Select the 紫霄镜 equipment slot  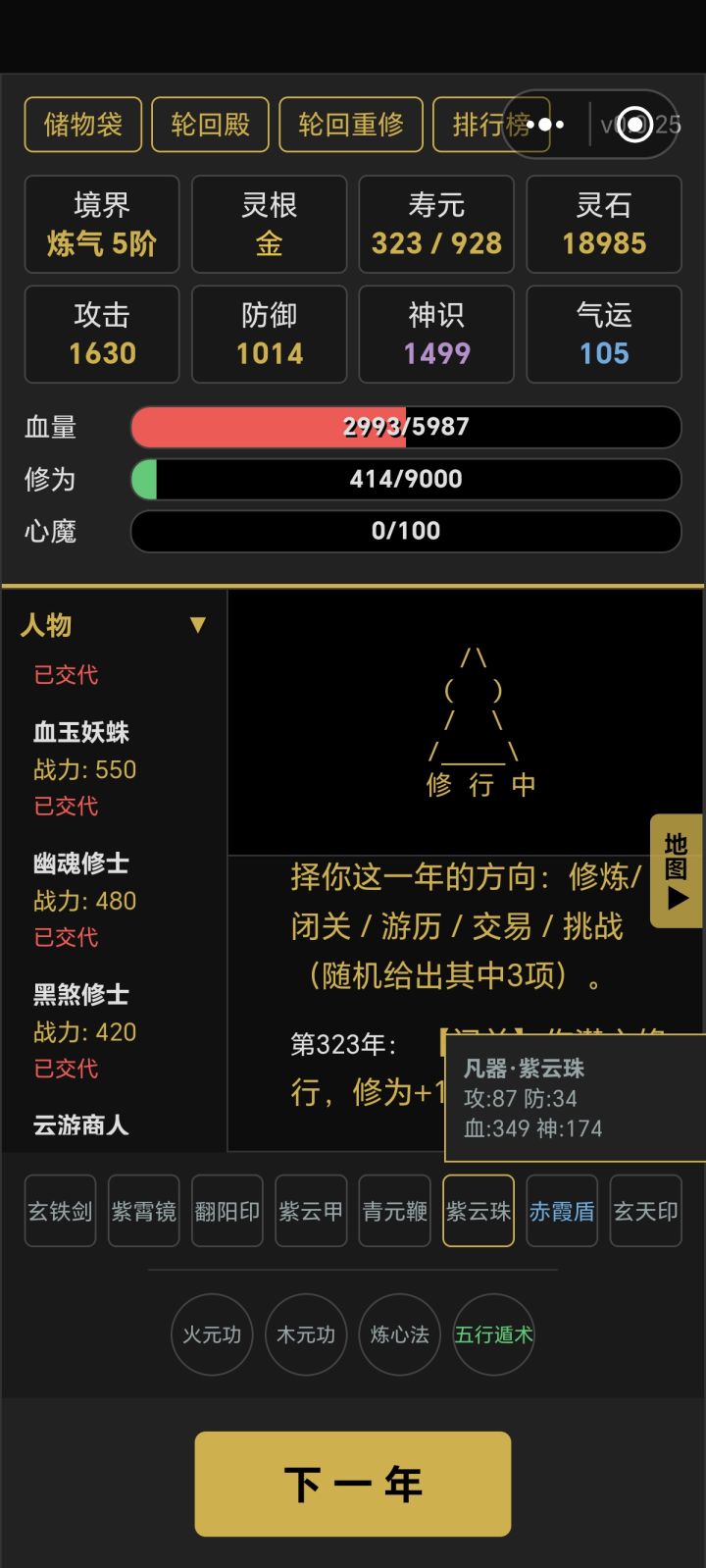[143, 1211]
